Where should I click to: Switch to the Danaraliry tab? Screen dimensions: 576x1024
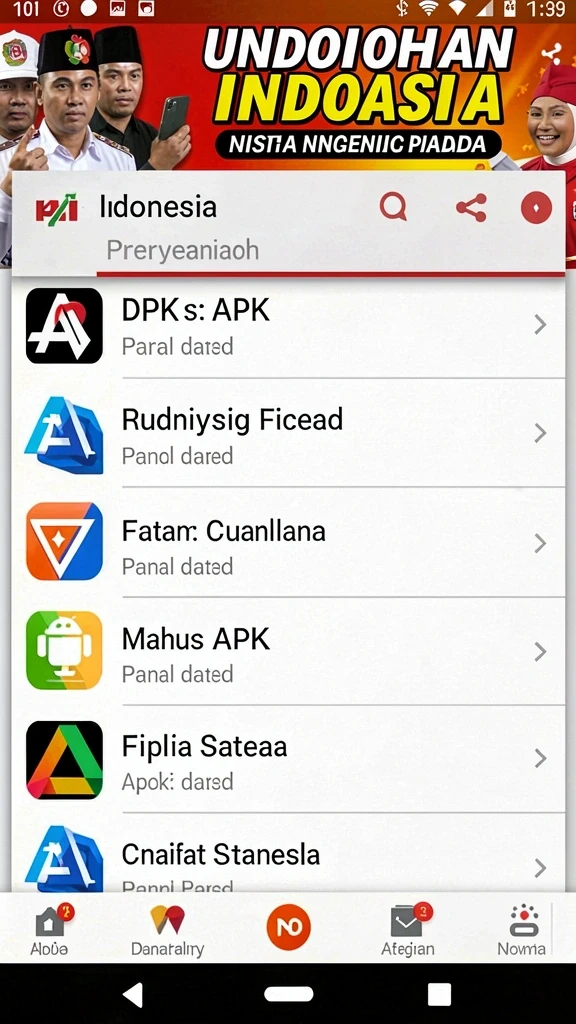(167, 930)
